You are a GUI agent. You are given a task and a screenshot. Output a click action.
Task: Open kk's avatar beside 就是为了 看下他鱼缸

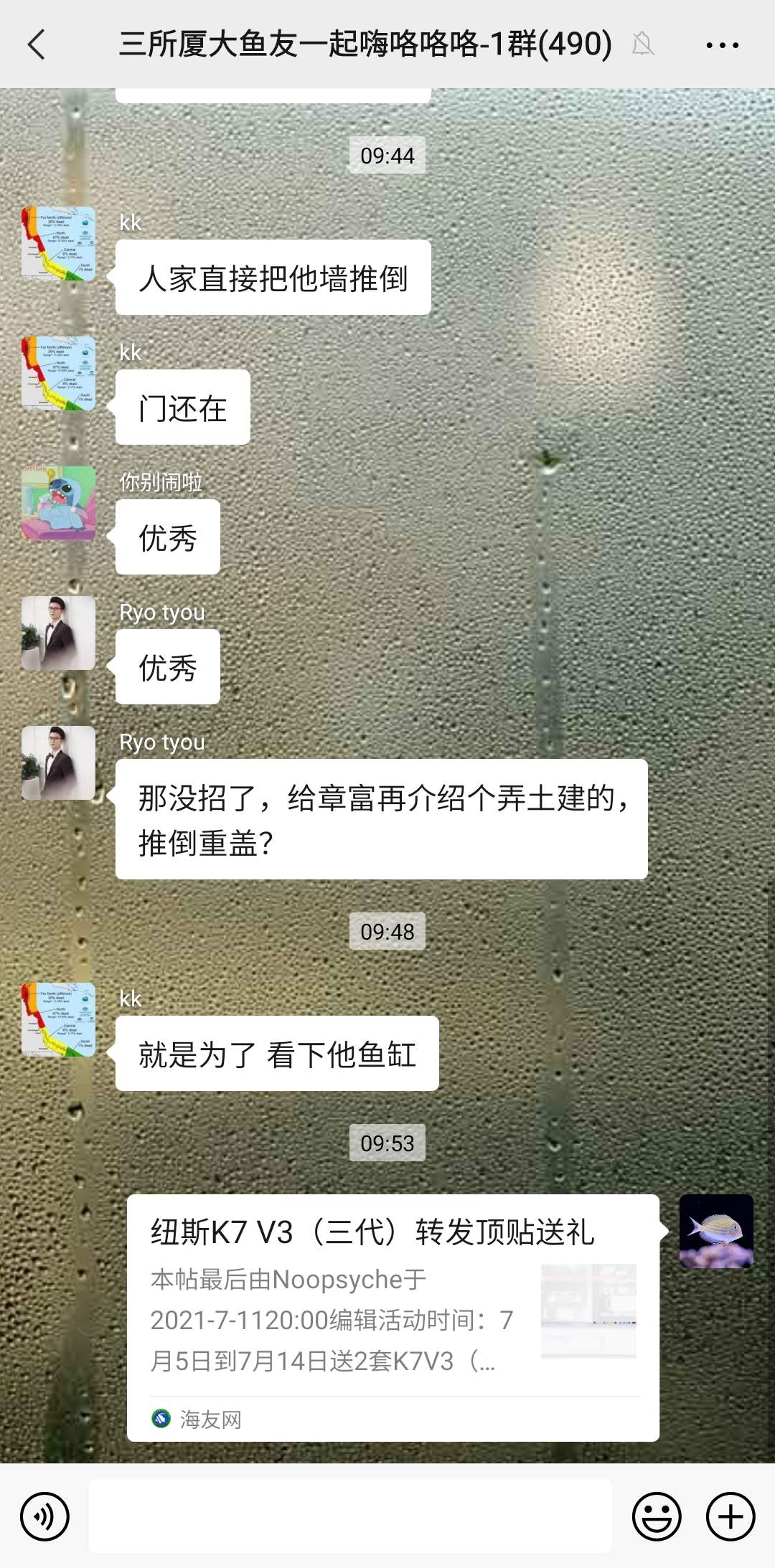(58, 1019)
